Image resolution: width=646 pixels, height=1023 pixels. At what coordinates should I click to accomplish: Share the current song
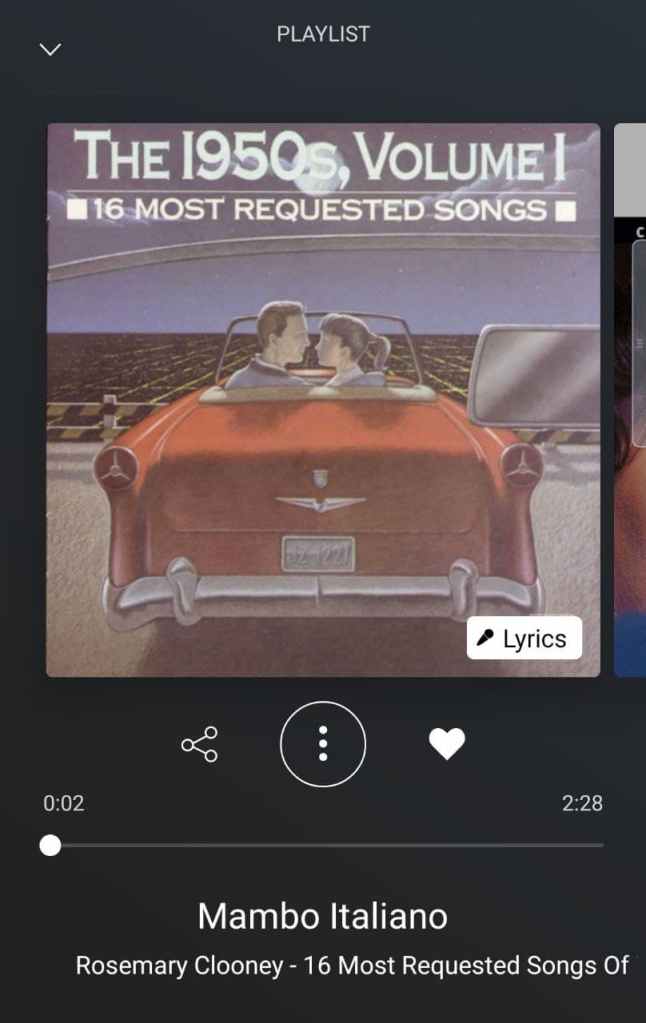tap(199, 745)
